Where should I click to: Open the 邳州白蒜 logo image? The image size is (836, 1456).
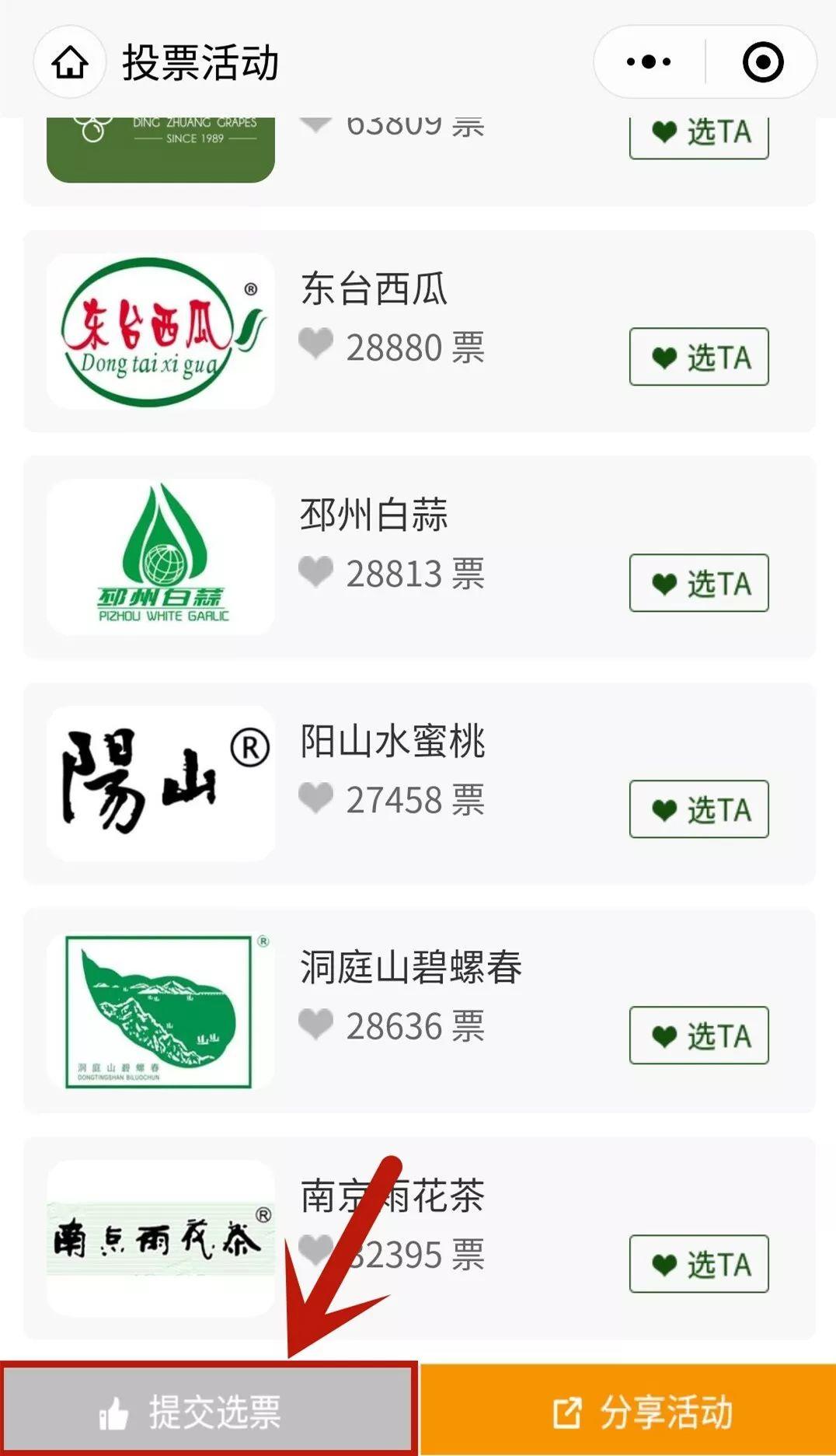[161, 557]
